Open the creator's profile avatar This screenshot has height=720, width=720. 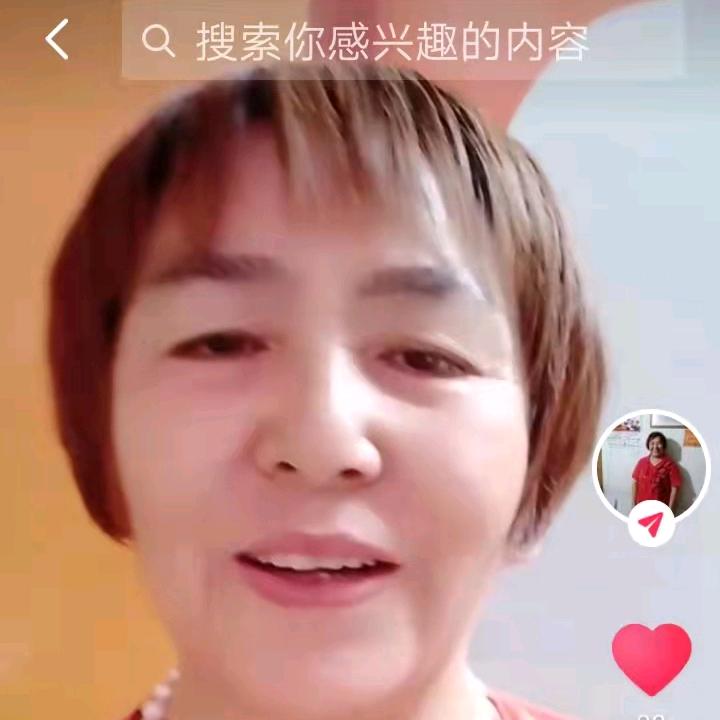651,465
